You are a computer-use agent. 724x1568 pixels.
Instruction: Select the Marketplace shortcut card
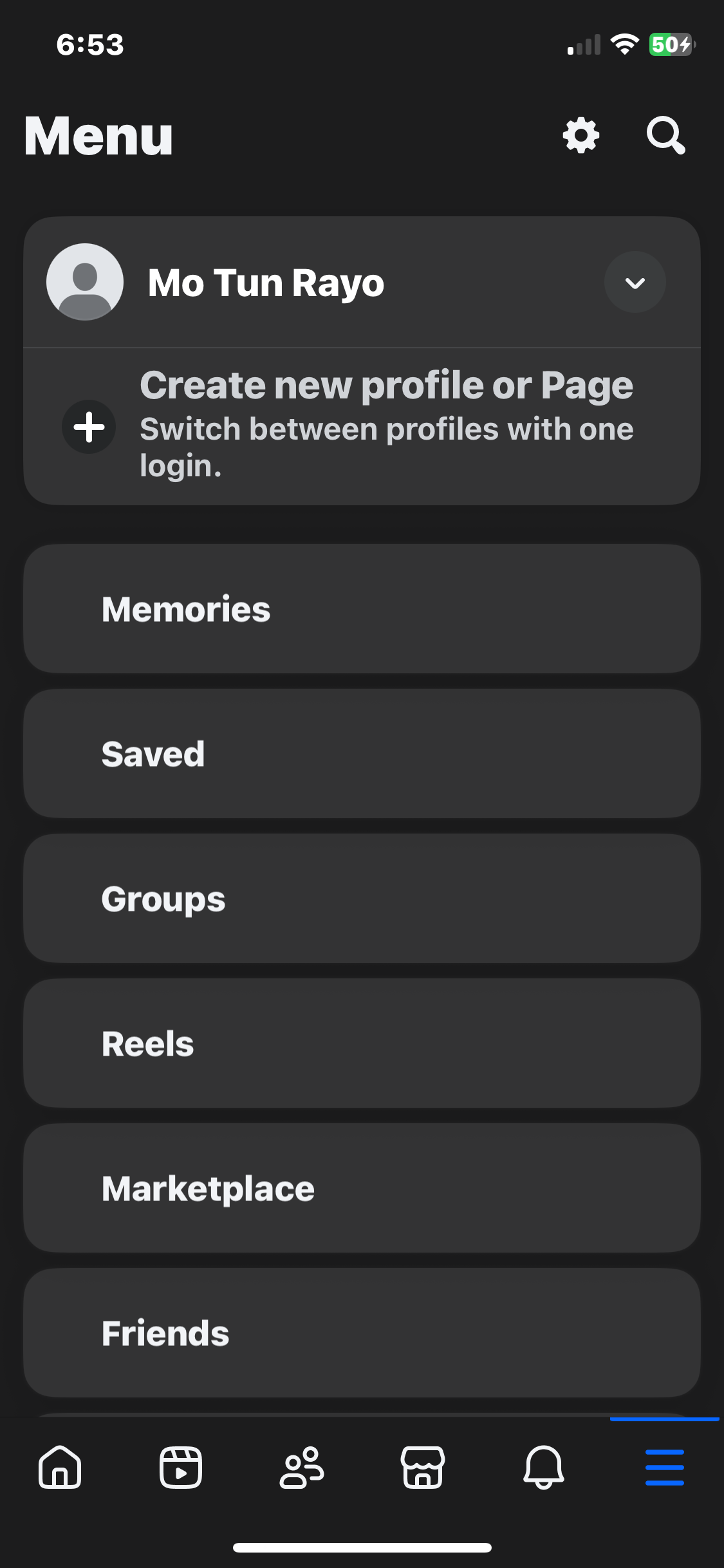point(362,1188)
